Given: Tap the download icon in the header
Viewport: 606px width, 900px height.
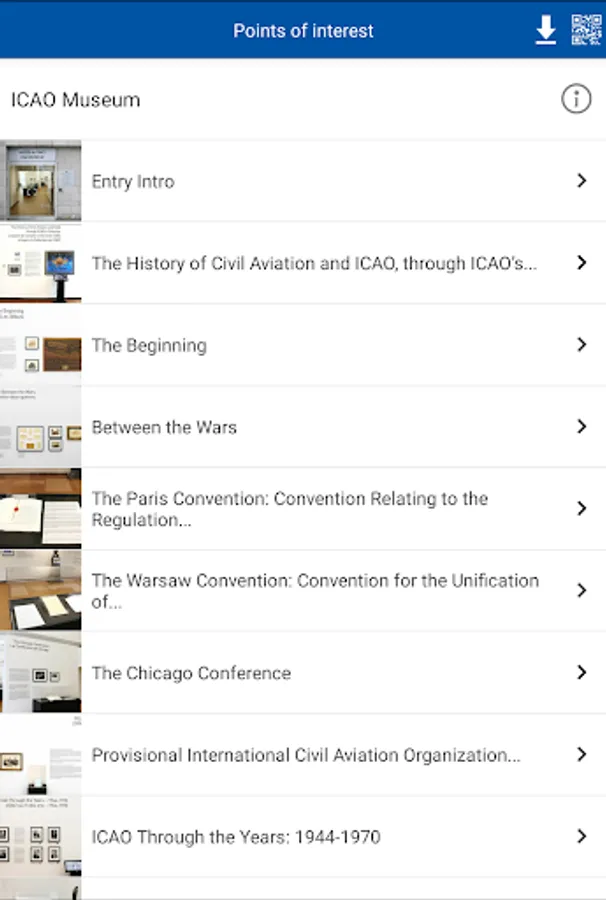Looking at the screenshot, I should tap(545, 31).
